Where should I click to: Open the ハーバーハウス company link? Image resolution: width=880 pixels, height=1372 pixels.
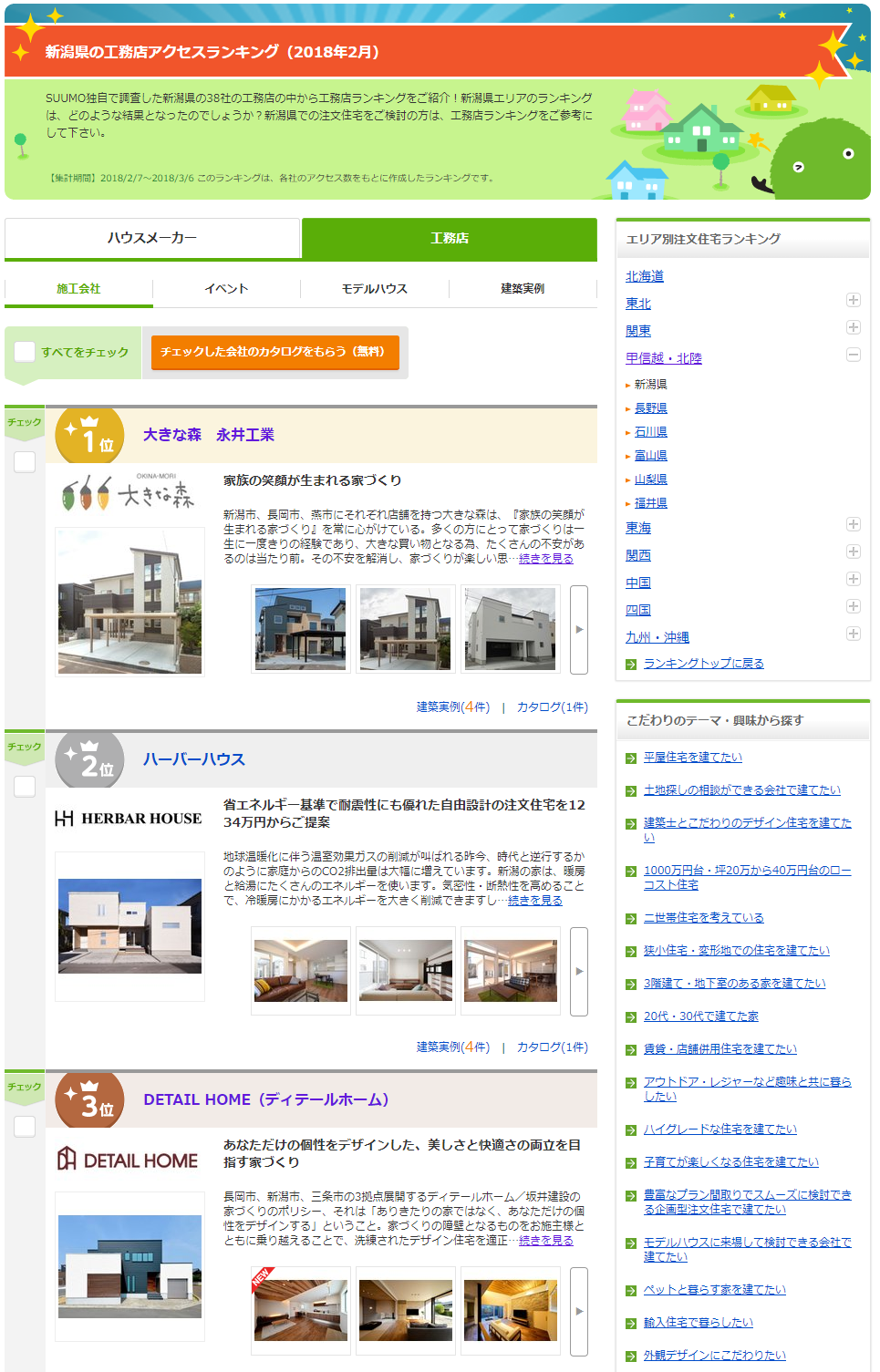click(x=193, y=759)
